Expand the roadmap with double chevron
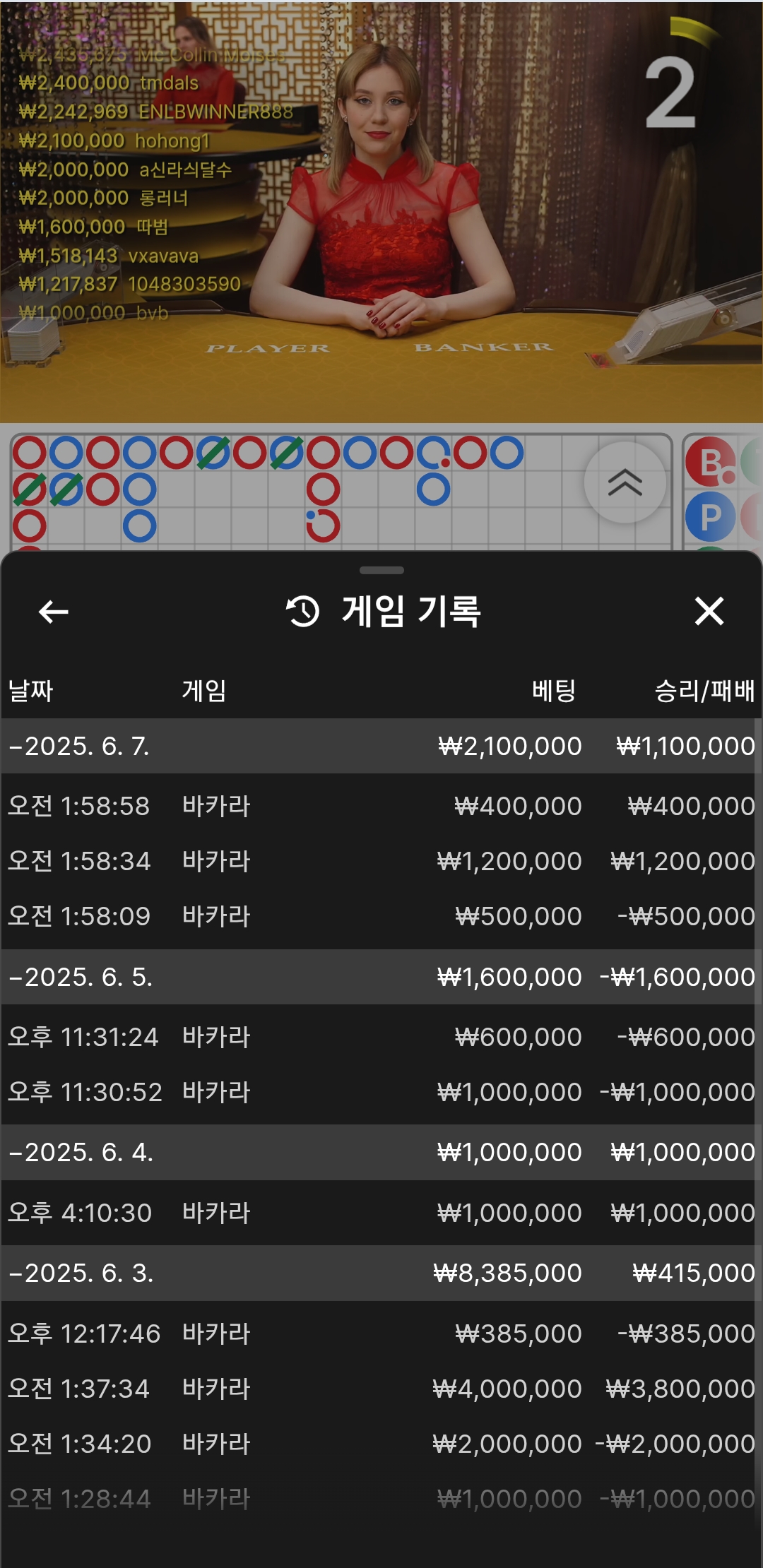 click(x=625, y=483)
